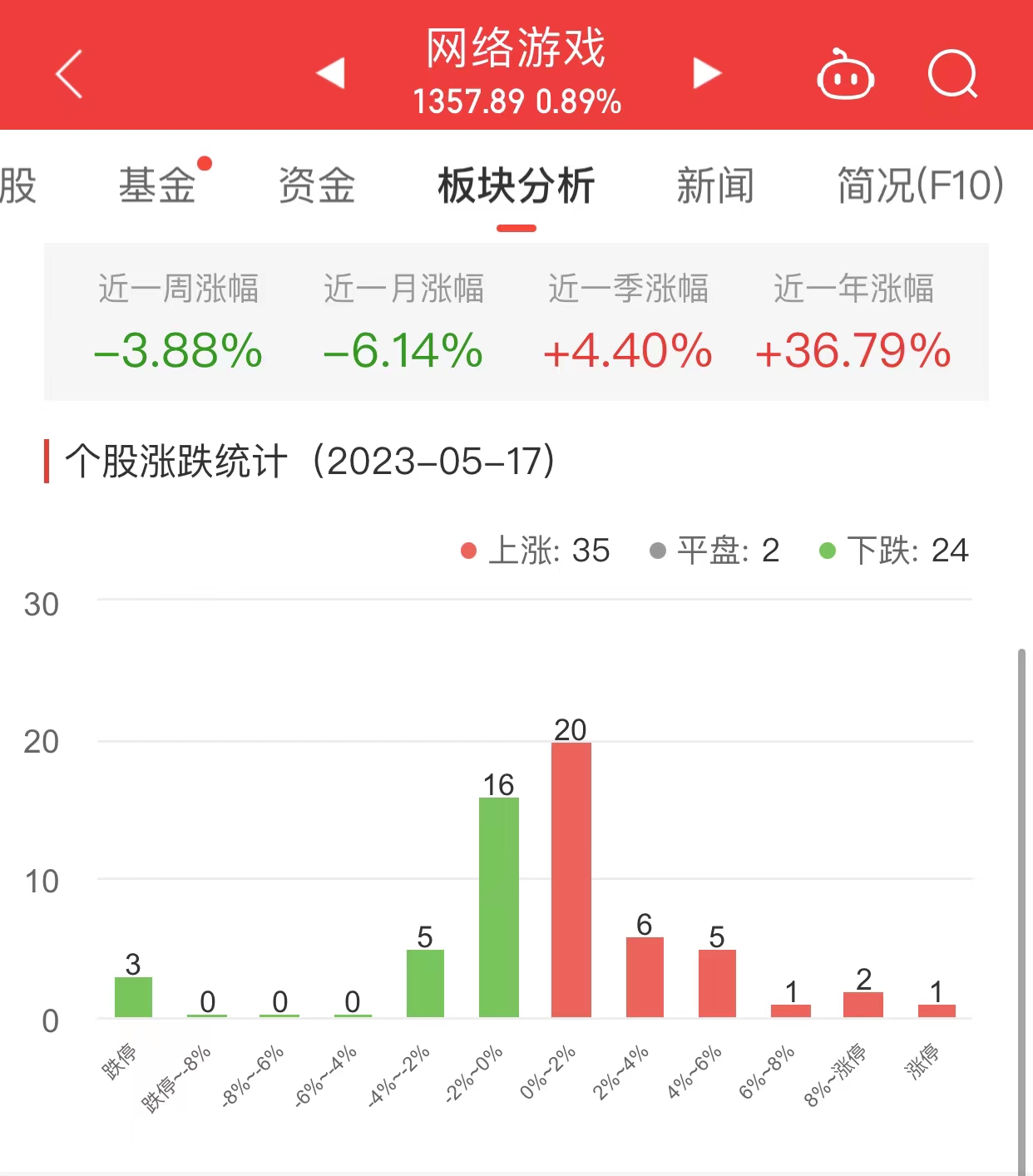Image resolution: width=1033 pixels, height=1176 pixels.
Task: Switch to the 资金 tab
Action: click(x=317, y=185)
